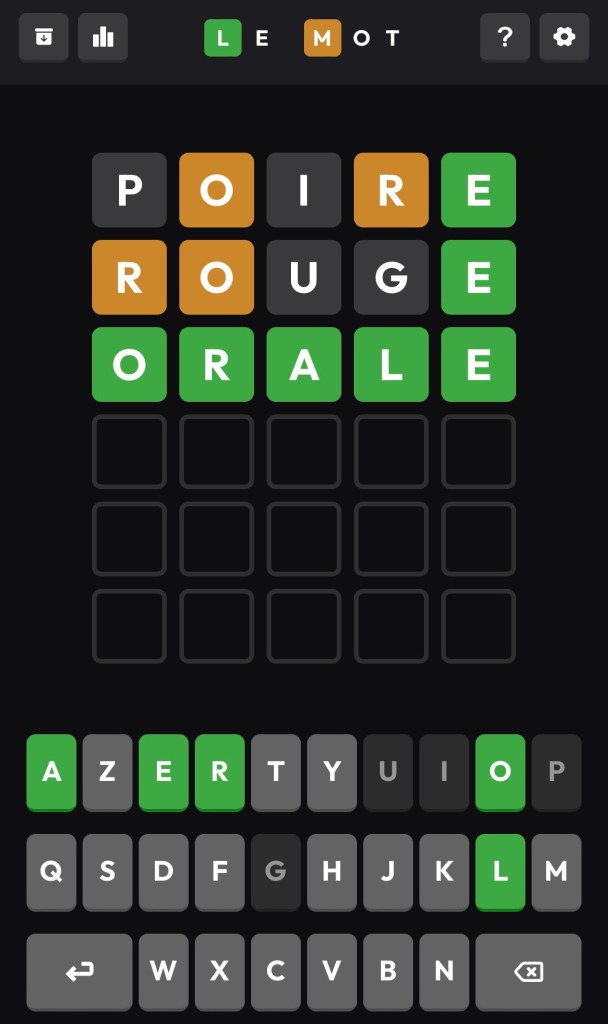Tap the S key
Image resolution: width=608 pixels, height=1024 pixels.
(107, 872)
